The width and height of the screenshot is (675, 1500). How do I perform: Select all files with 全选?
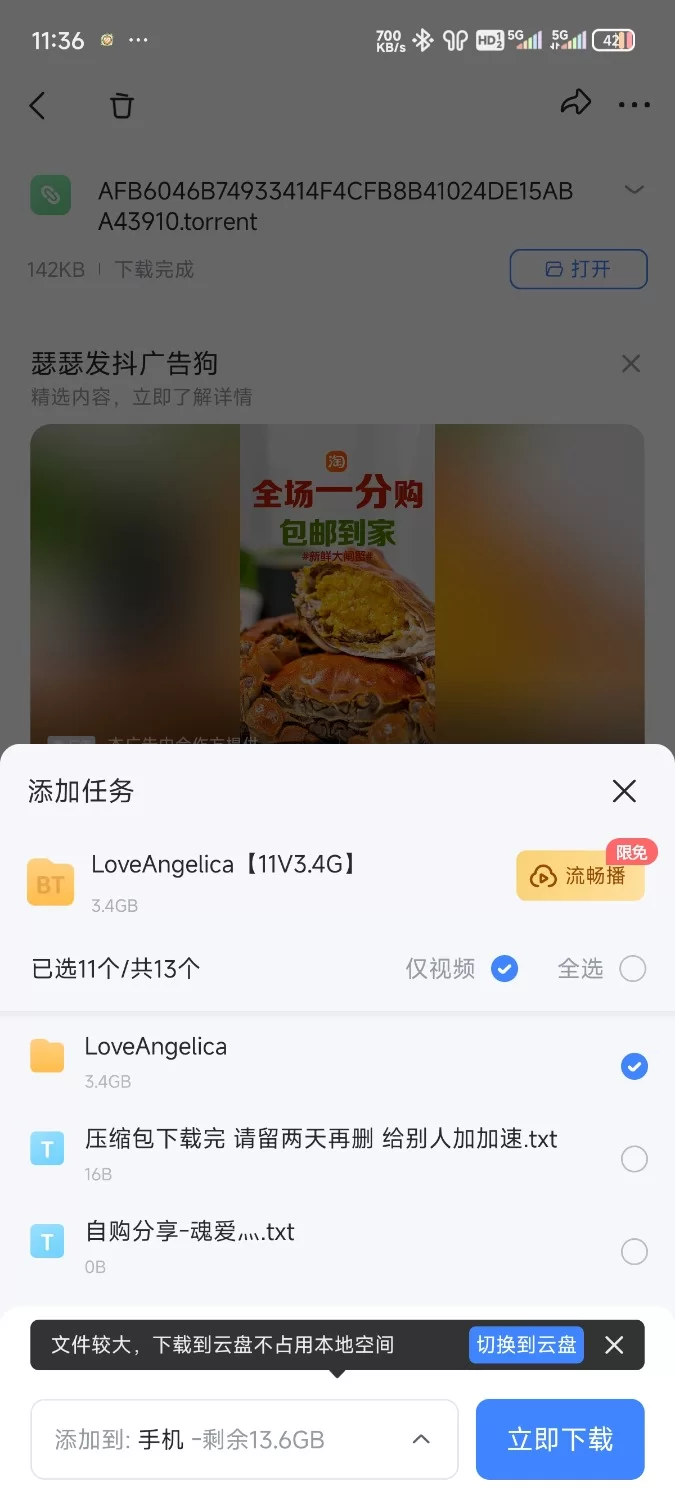[633, 969]
